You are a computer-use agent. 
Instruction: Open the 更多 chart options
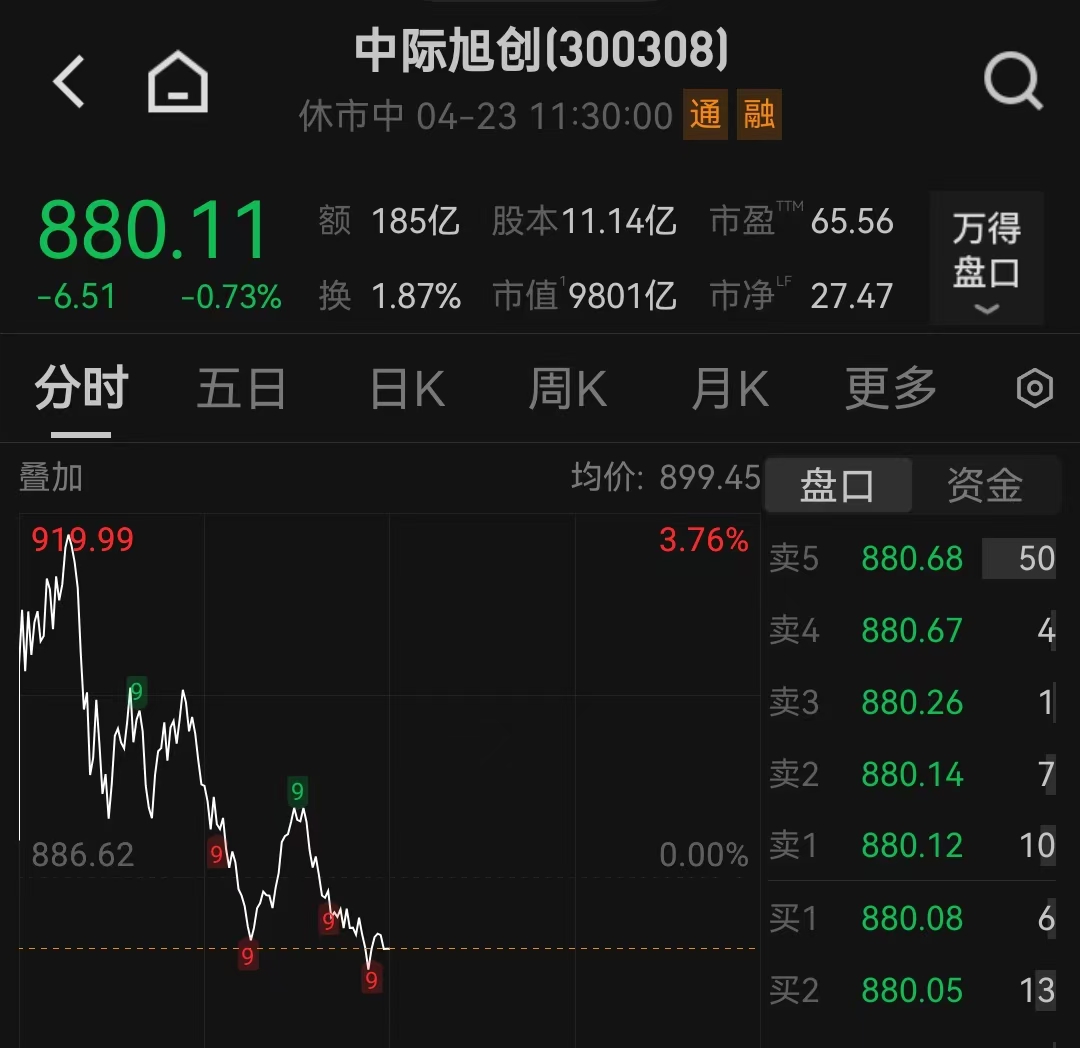[891, 389]
